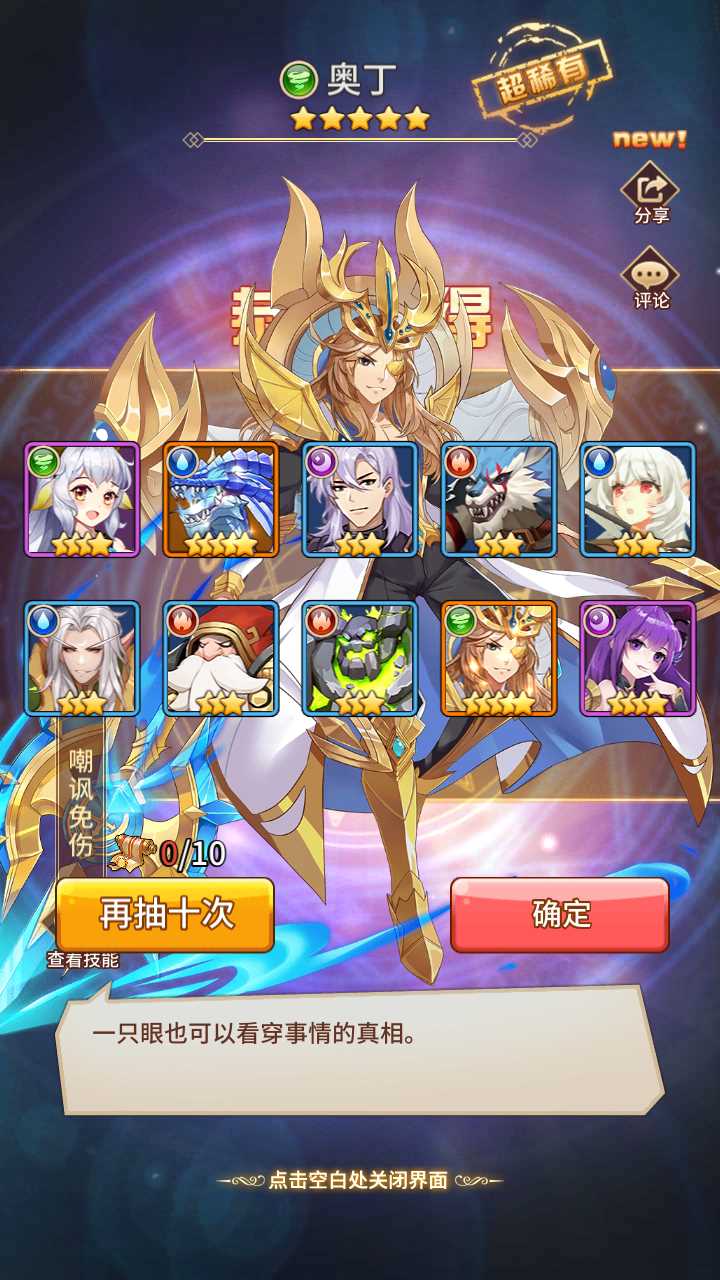
Task: Select the red-hat white-bearded dwarf card
Action: [x=221, y=658]
